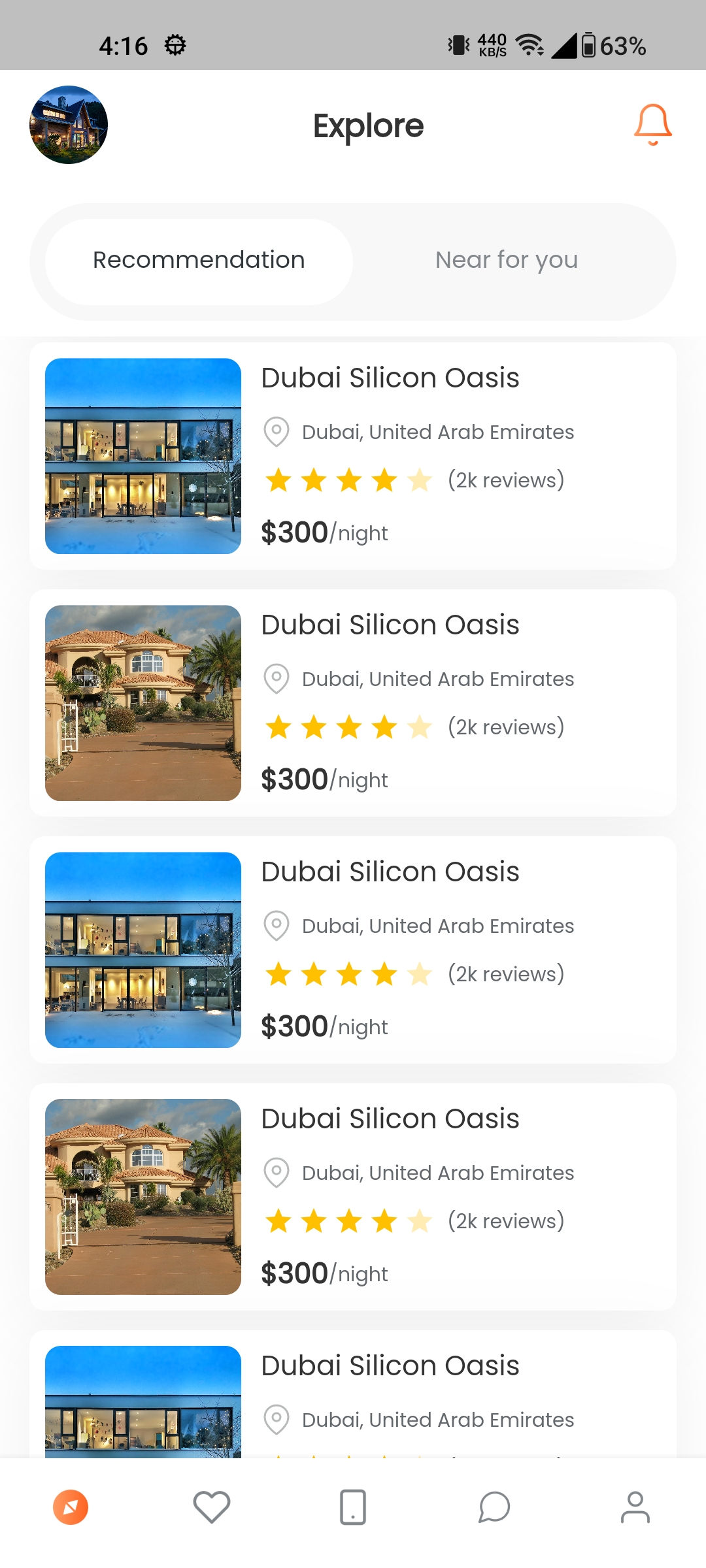The image size is (706, 1568).
Task: Switch to the Near for you tab
Action: (x=507, y=261)
